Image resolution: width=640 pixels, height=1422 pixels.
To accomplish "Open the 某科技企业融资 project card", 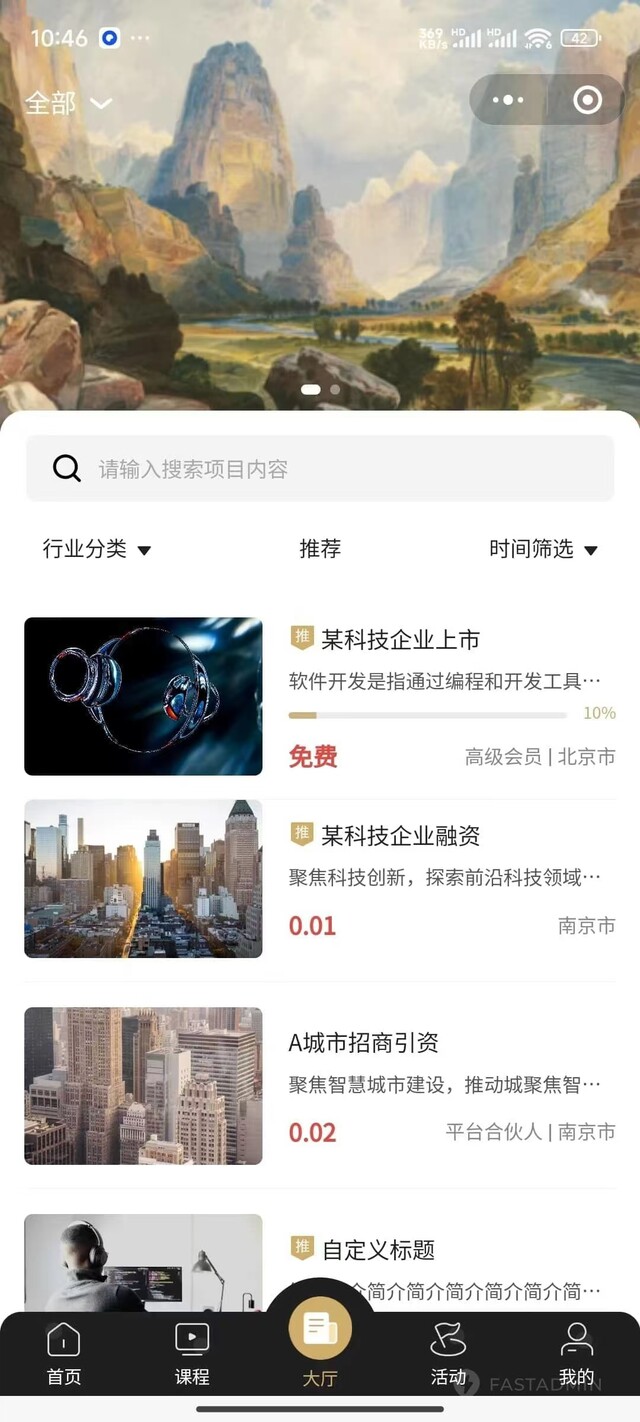I will tap(320, 879).
